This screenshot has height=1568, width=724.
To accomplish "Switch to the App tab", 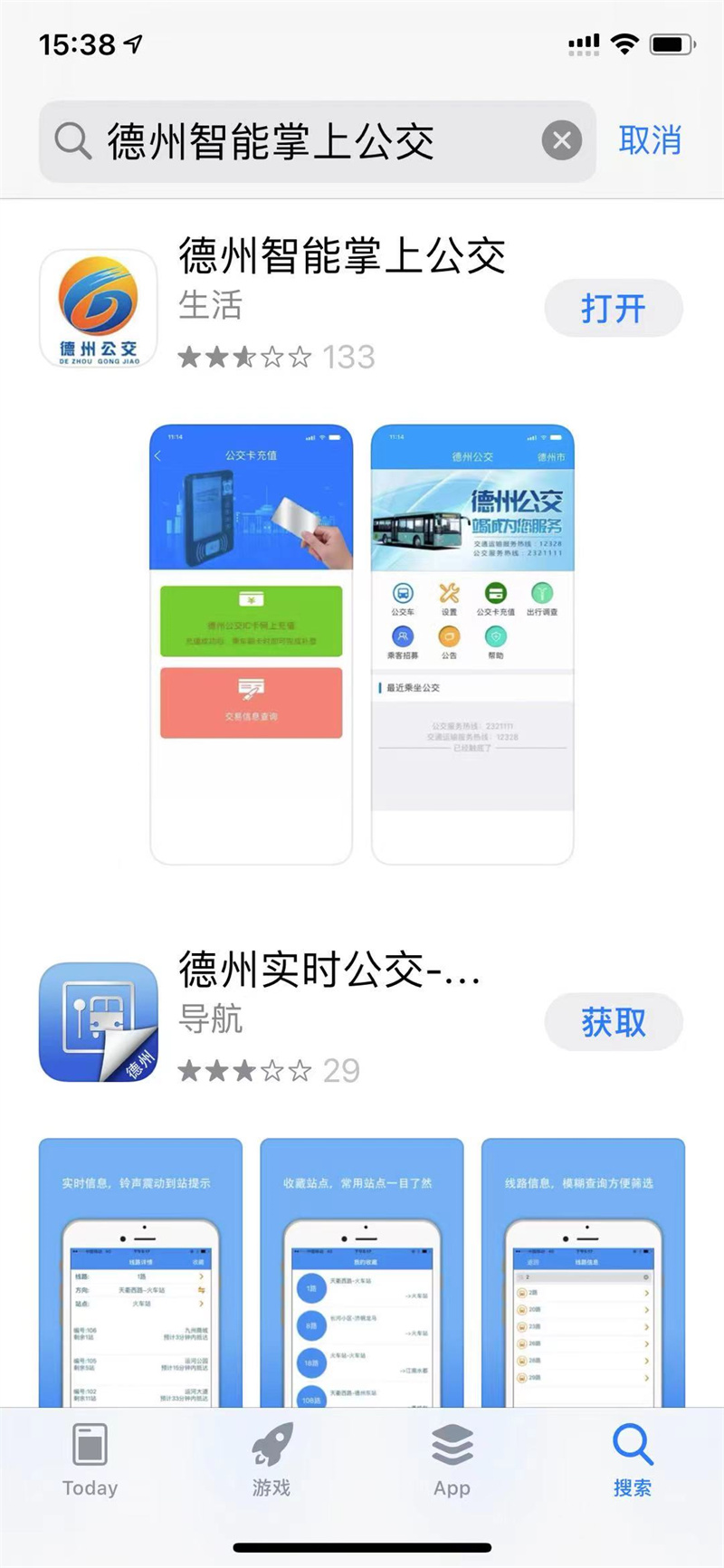I will (x=452, y=1459).
